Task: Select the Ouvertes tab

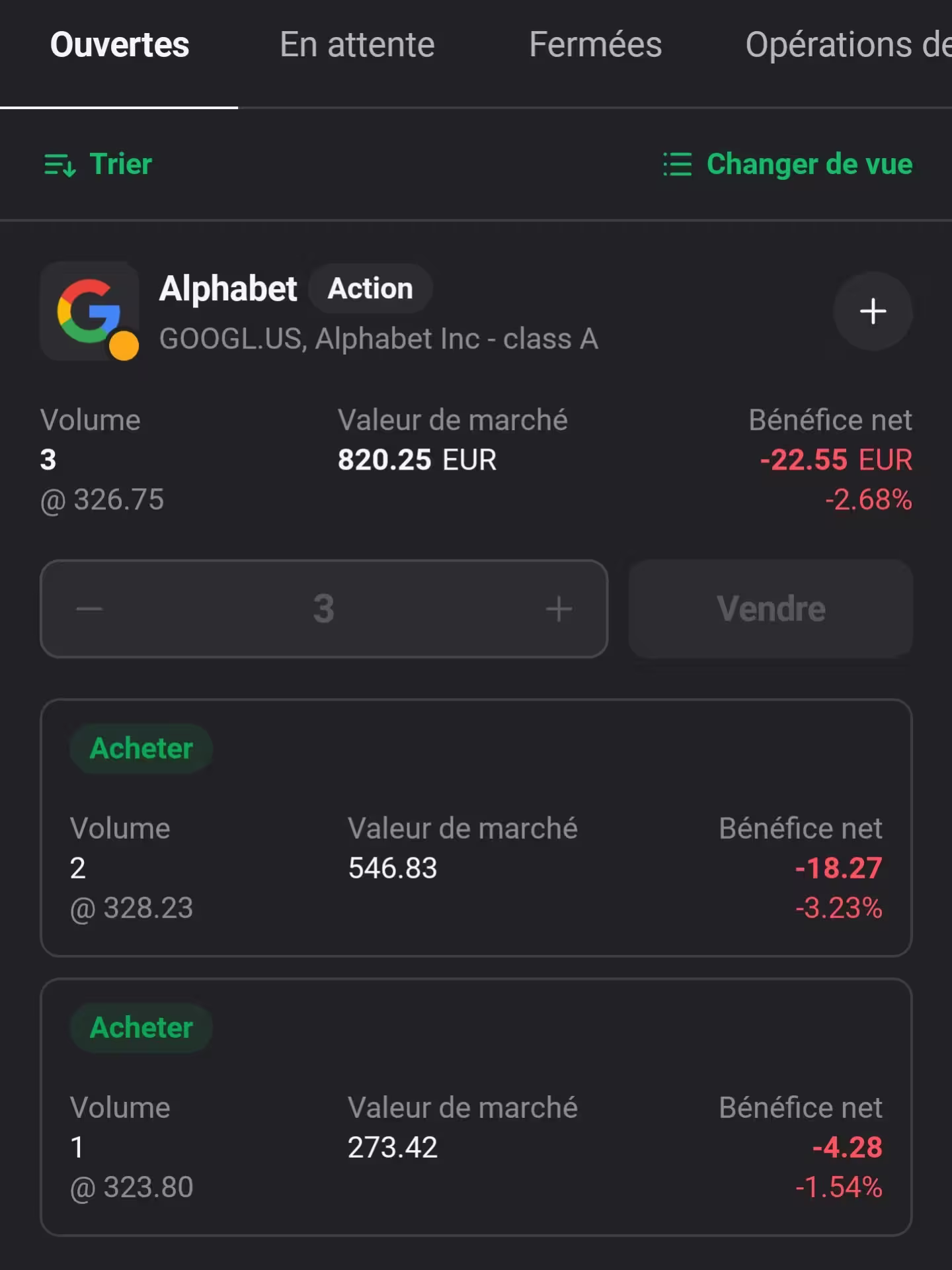Action: coord(119,44)
